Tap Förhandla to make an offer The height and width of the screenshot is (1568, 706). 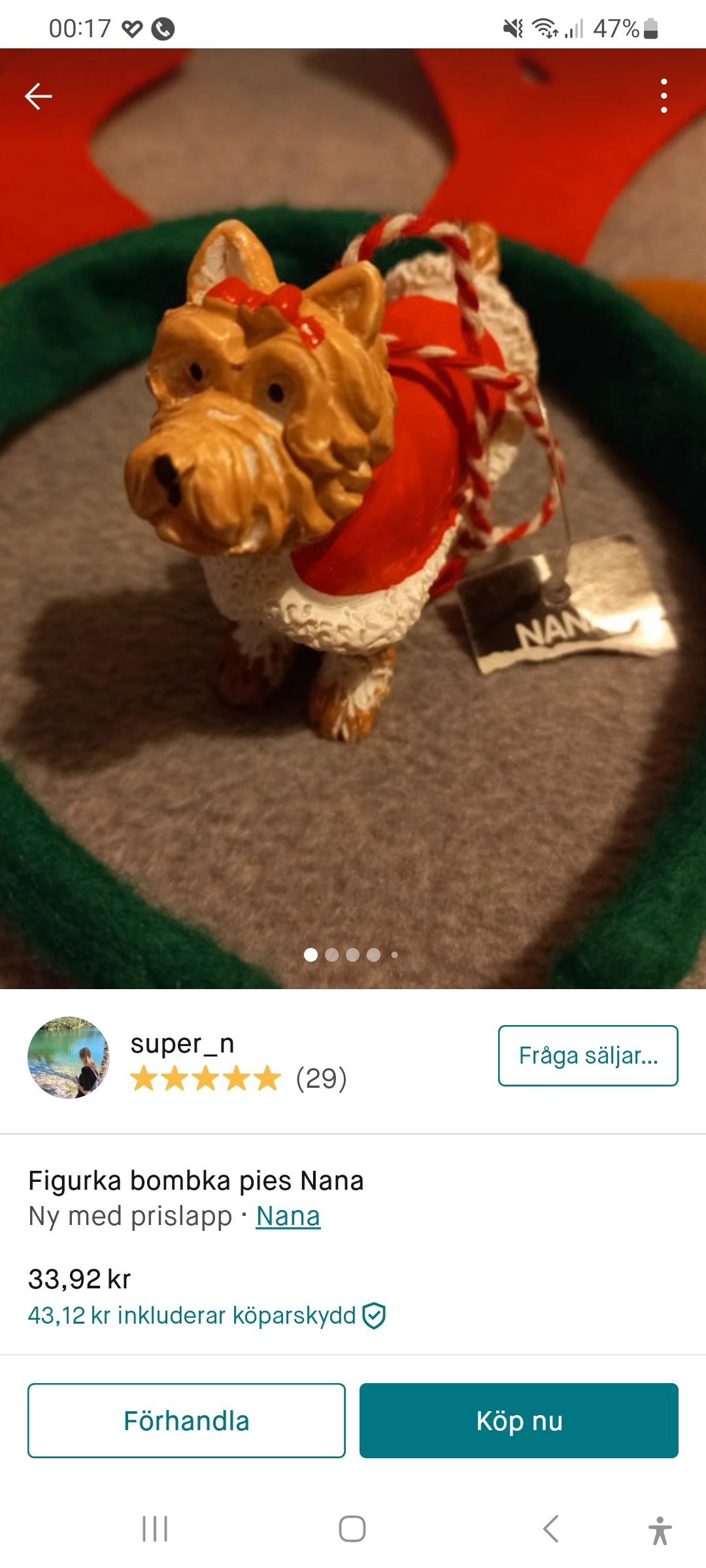(186, 1420)
